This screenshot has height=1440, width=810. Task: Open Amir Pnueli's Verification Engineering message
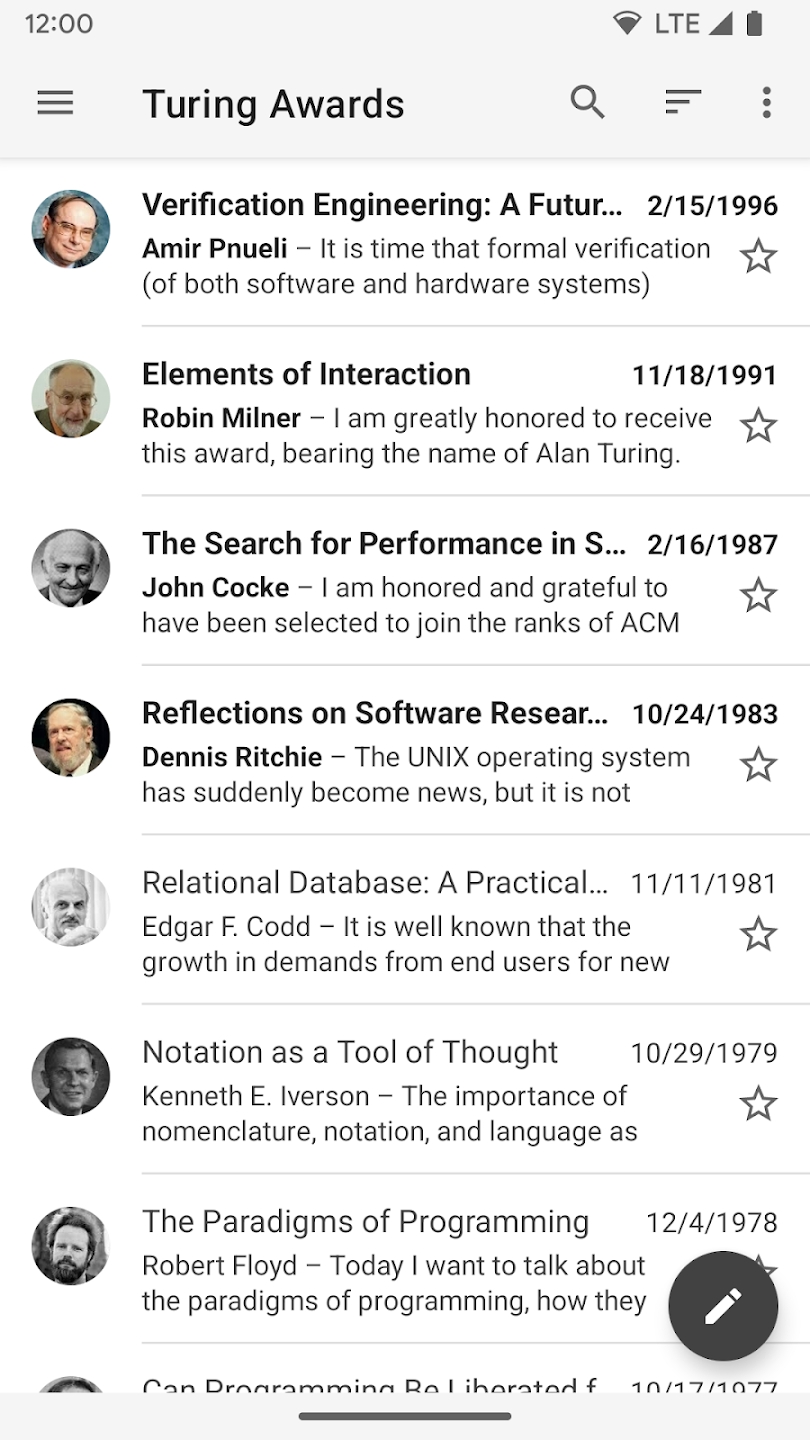click(x=405, y=243)
